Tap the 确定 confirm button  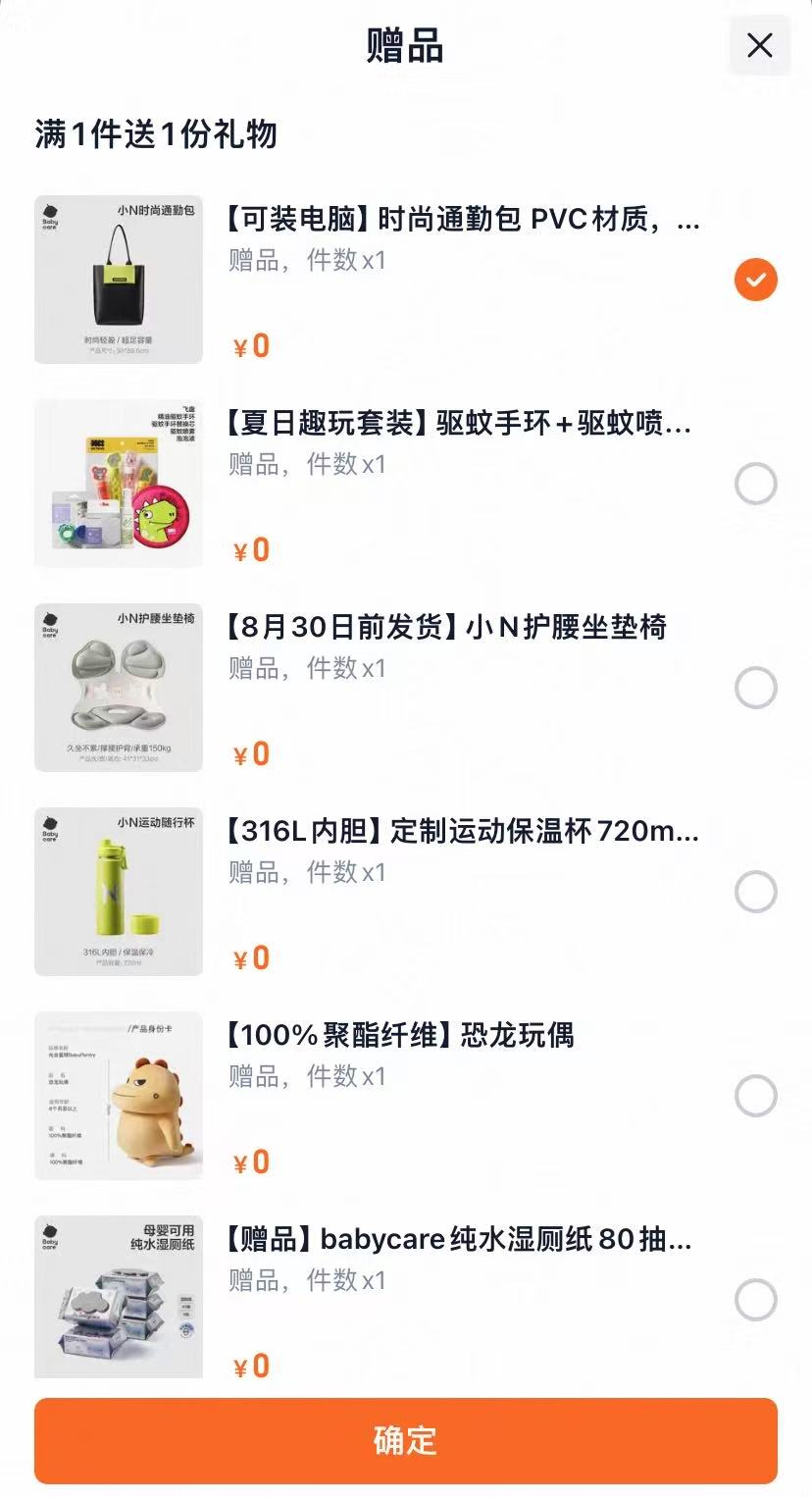coord(406,1441)
